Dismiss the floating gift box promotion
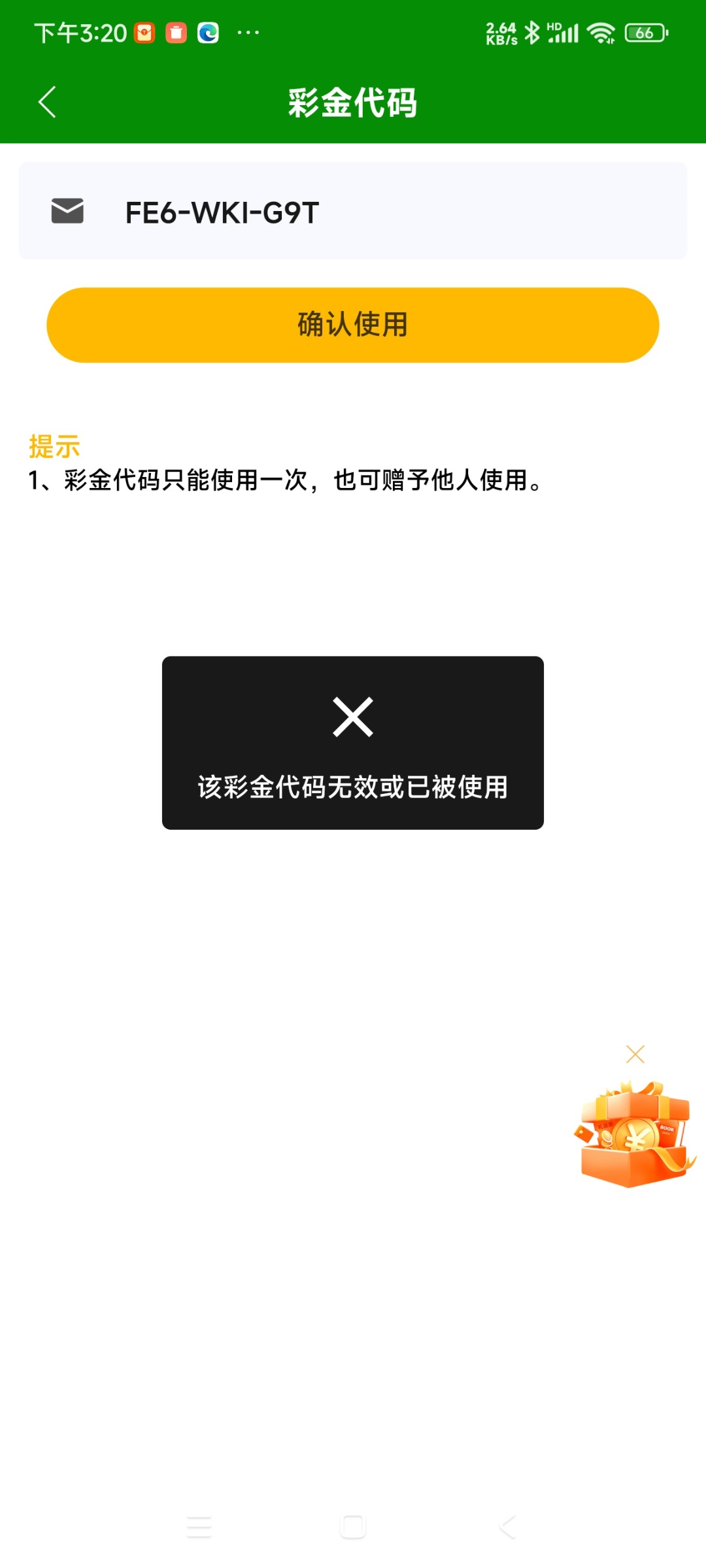The height and width of the screenshot is (1568, 706). tap(635, 1054)
